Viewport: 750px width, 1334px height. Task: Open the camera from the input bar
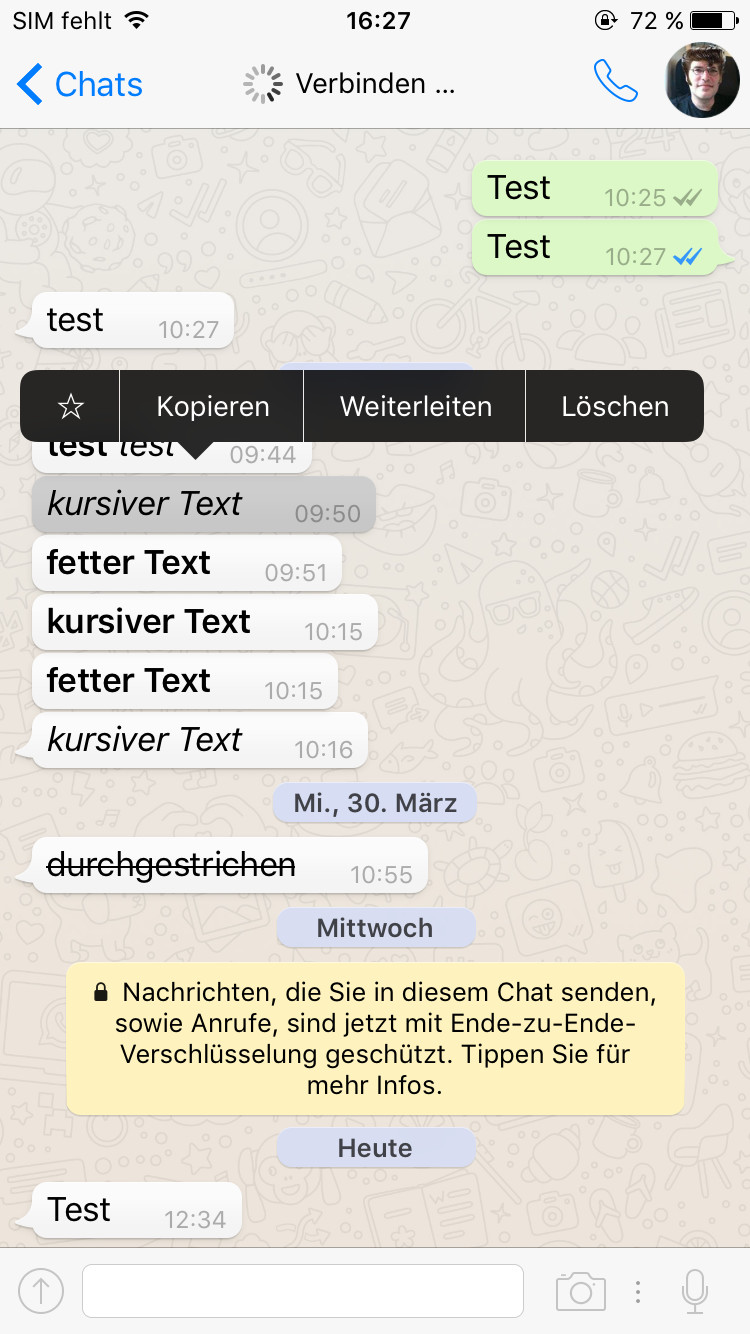581,1291
